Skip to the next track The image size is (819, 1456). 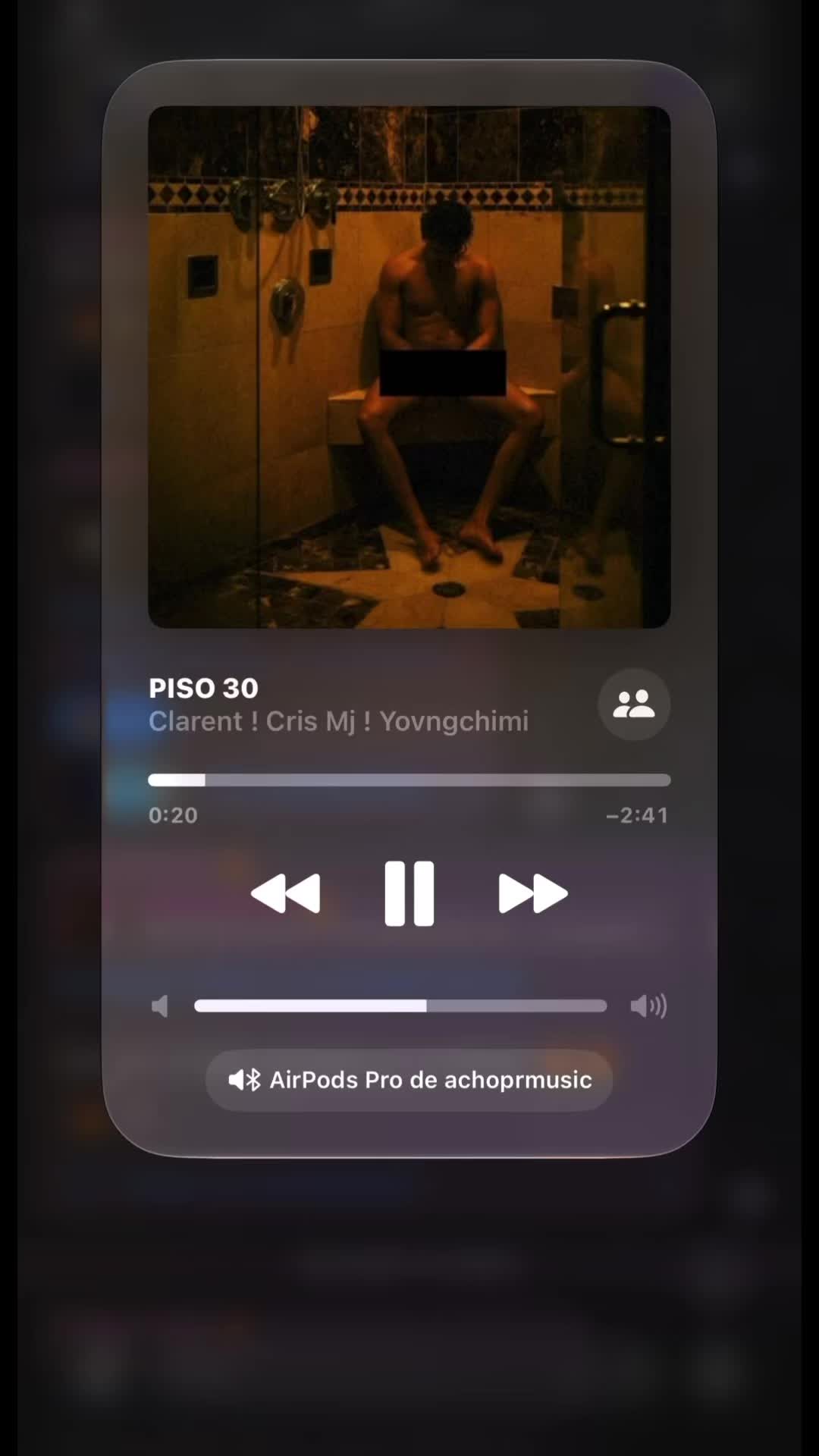coord(533,893)
